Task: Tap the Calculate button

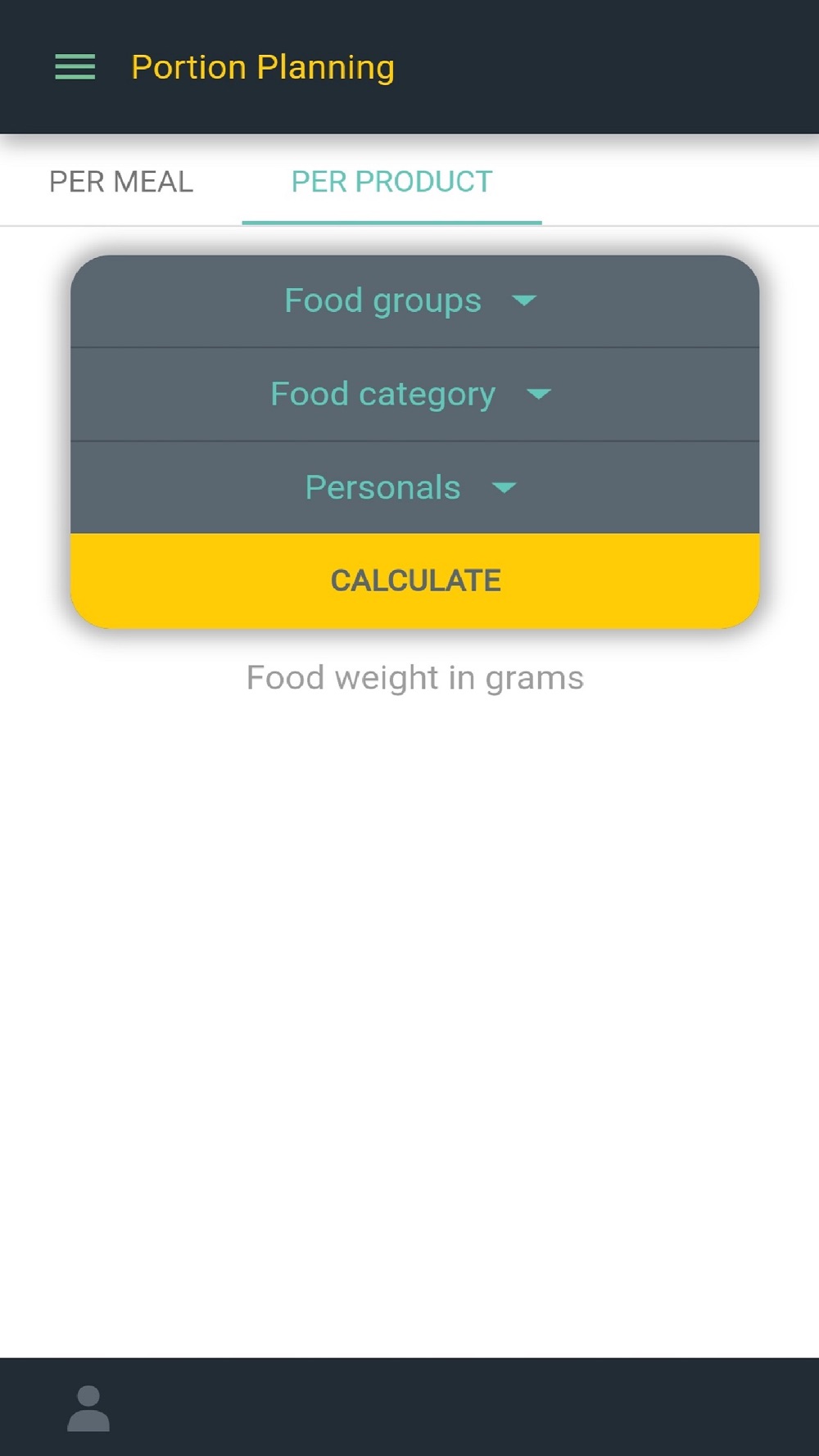Action: click(x=415, y=581)
